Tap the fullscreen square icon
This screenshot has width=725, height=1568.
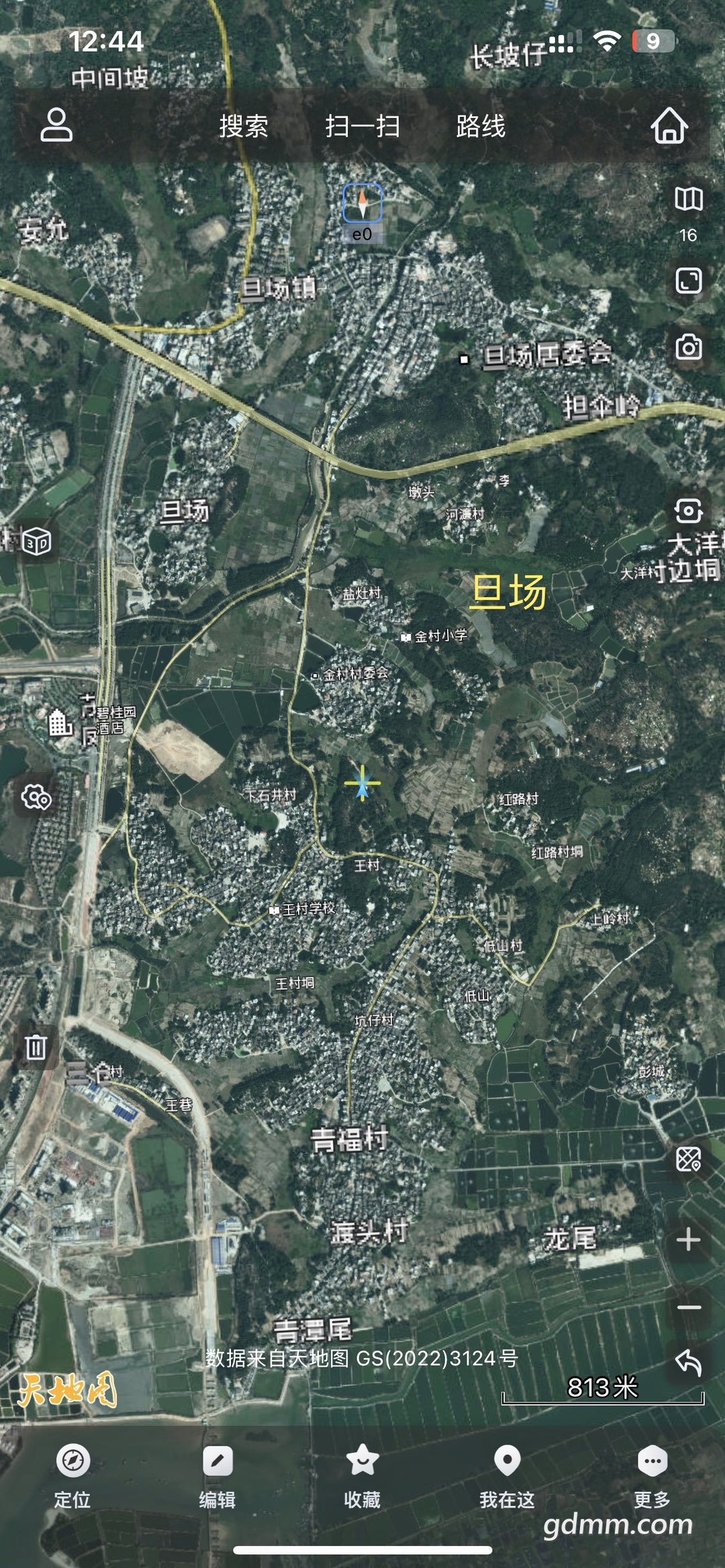pos(689,280)
